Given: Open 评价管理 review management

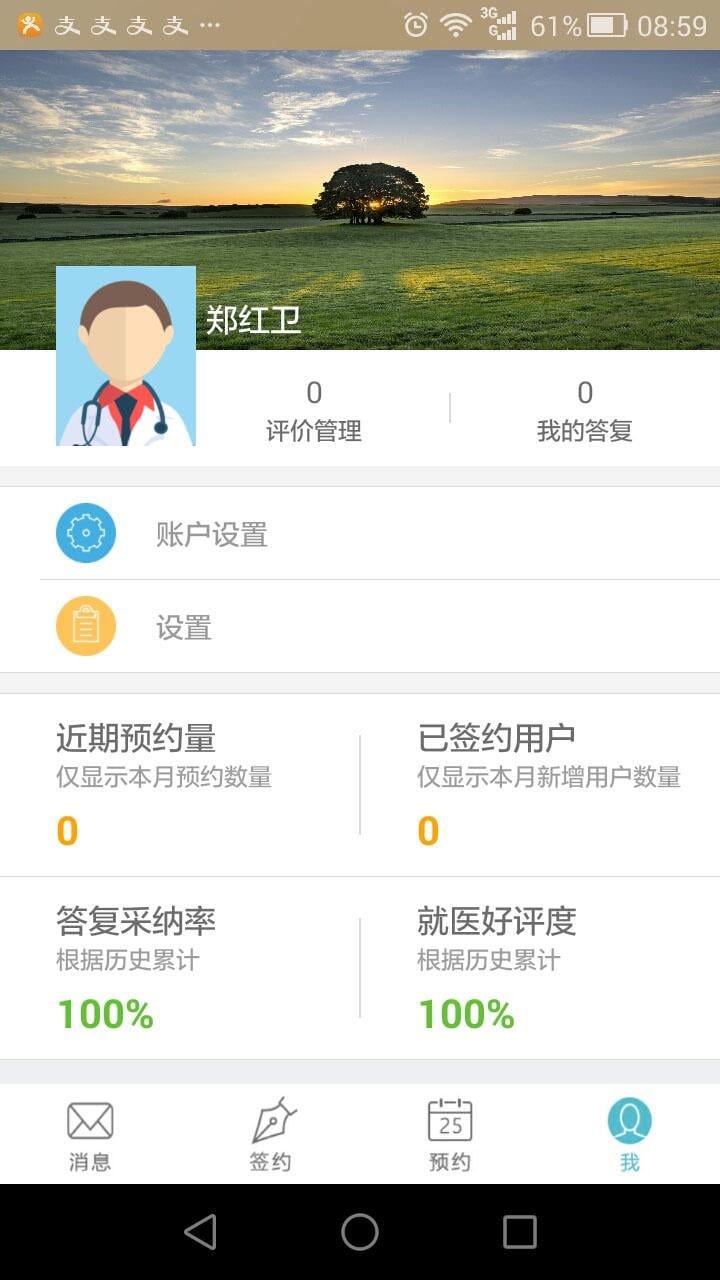Looking at the screenshot, I should tap(314, 412).
